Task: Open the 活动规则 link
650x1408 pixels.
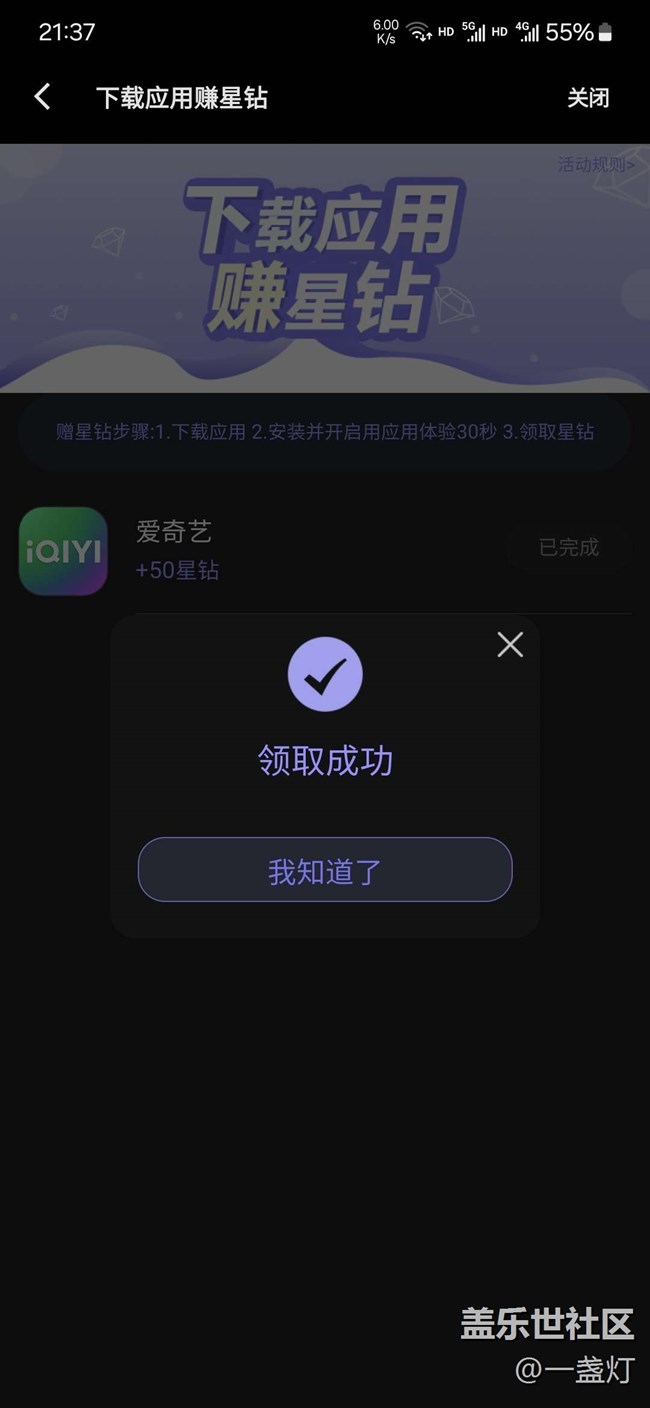Action: [595, 164]
